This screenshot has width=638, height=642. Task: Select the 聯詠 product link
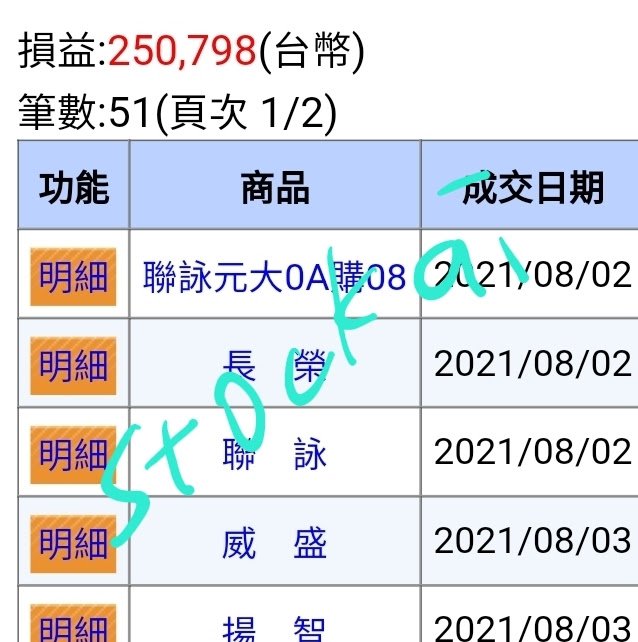pyautogui.click(x=274, y=455)
